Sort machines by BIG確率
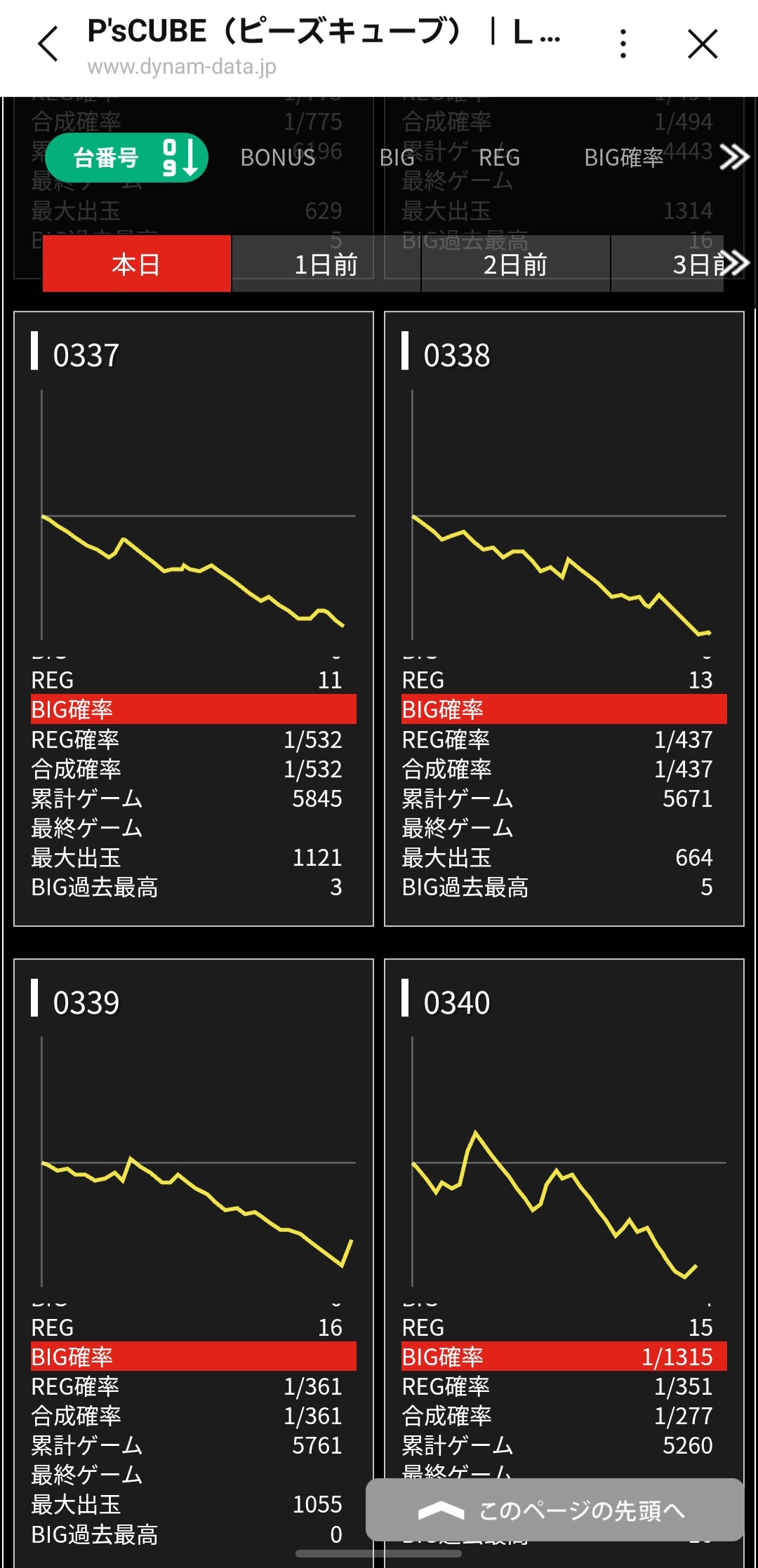The width and height of the screenshot is (758, 1568). coord(623,158)
